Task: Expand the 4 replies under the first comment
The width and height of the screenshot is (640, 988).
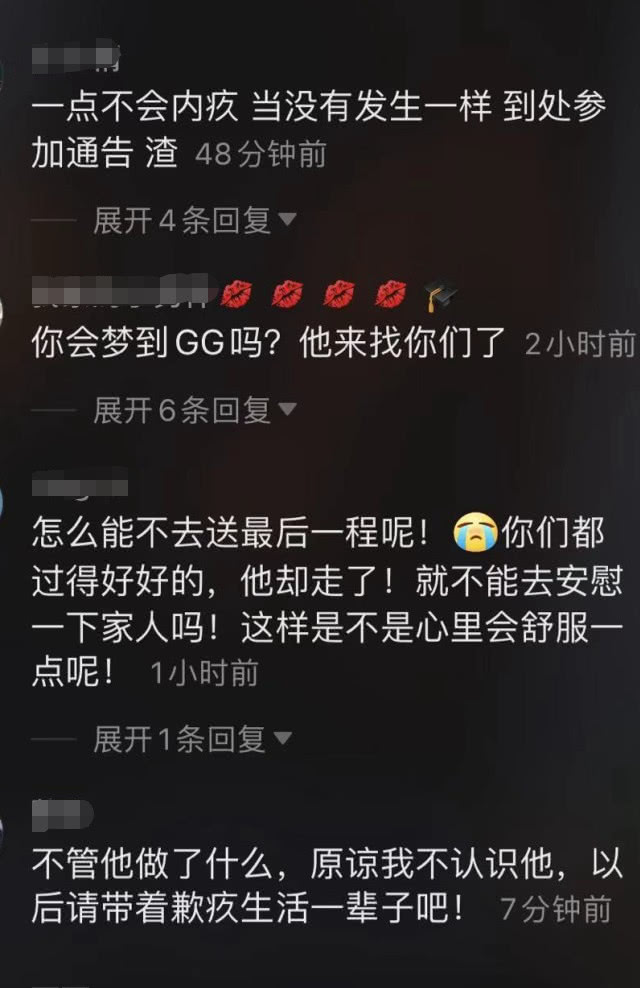Action: tap(194, 220)
